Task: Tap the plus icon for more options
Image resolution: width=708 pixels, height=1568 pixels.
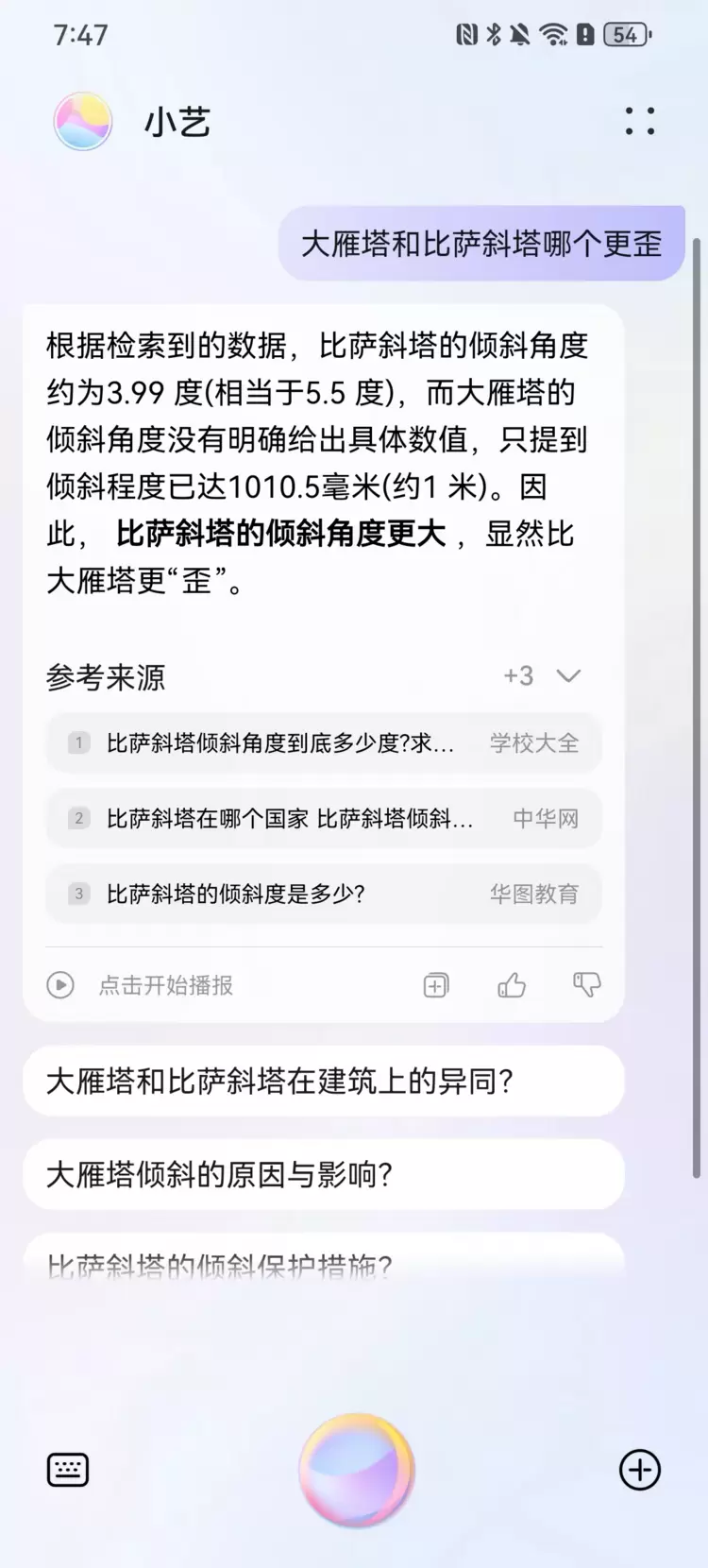Action: [x=639, y=1470]
